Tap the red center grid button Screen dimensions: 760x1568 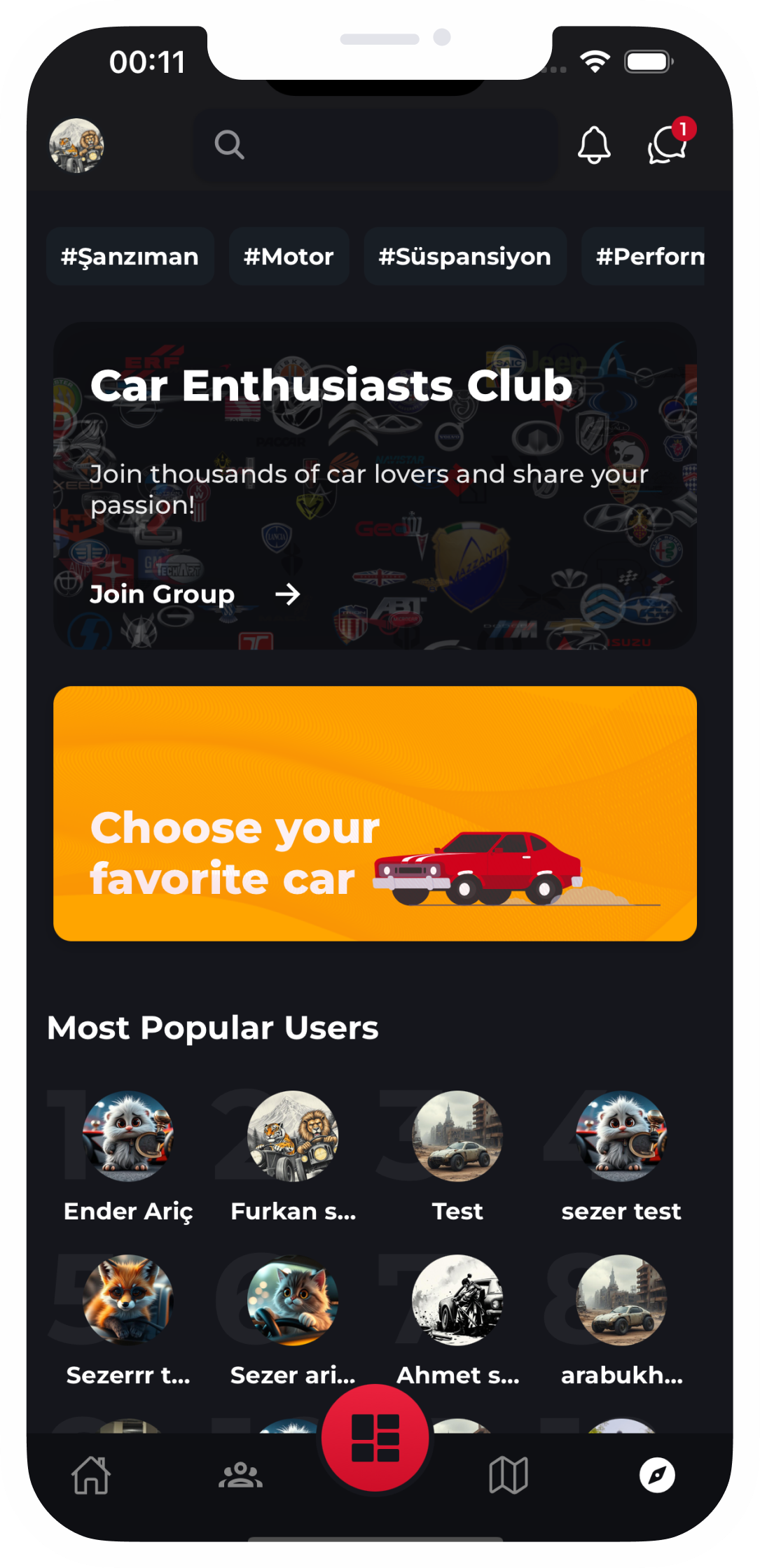(x=375, y=1438)
